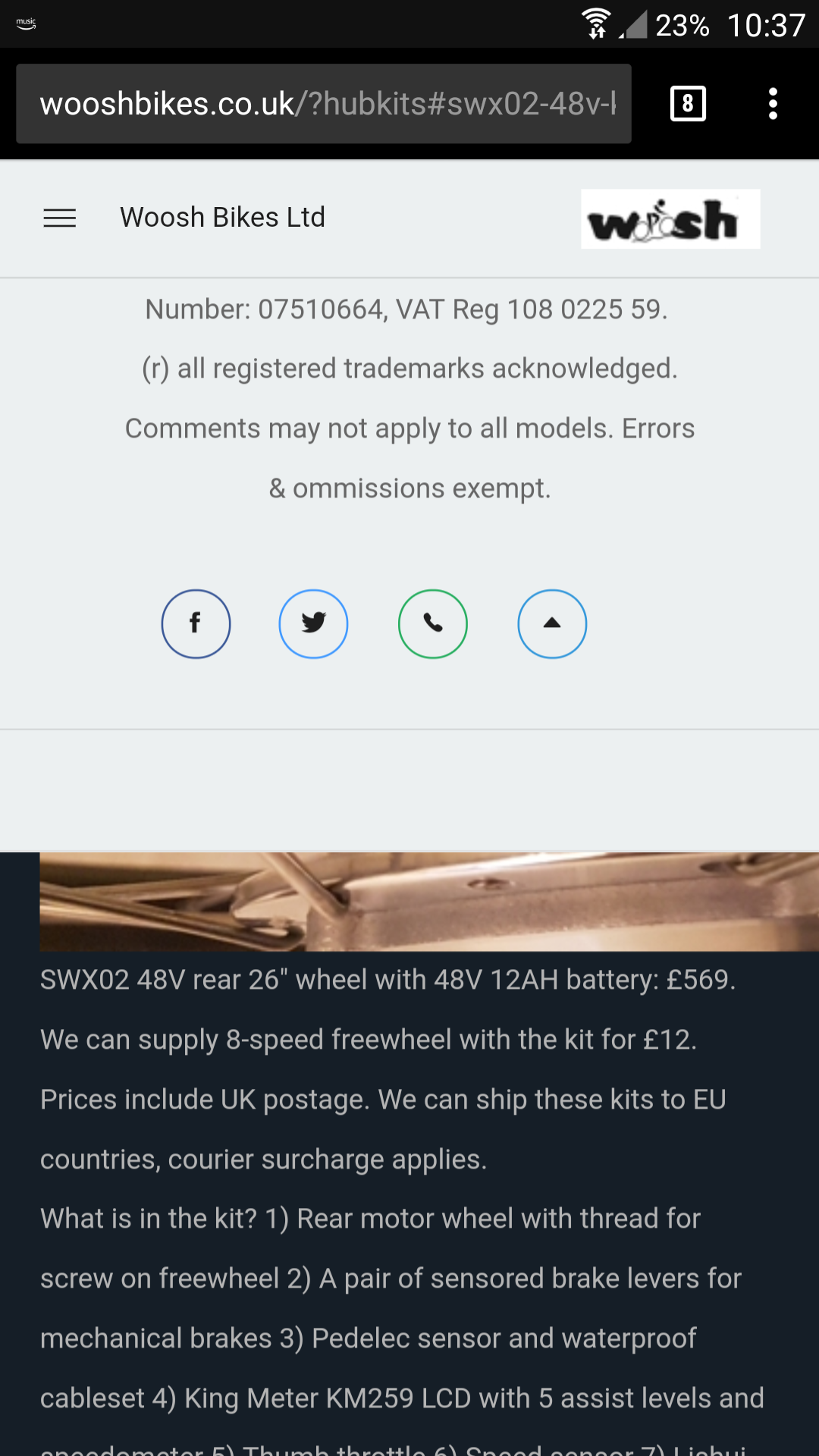The image size is (819, 1456).
Task: Tap the Woosh Bikes Ltd site title
Action: 222,218
